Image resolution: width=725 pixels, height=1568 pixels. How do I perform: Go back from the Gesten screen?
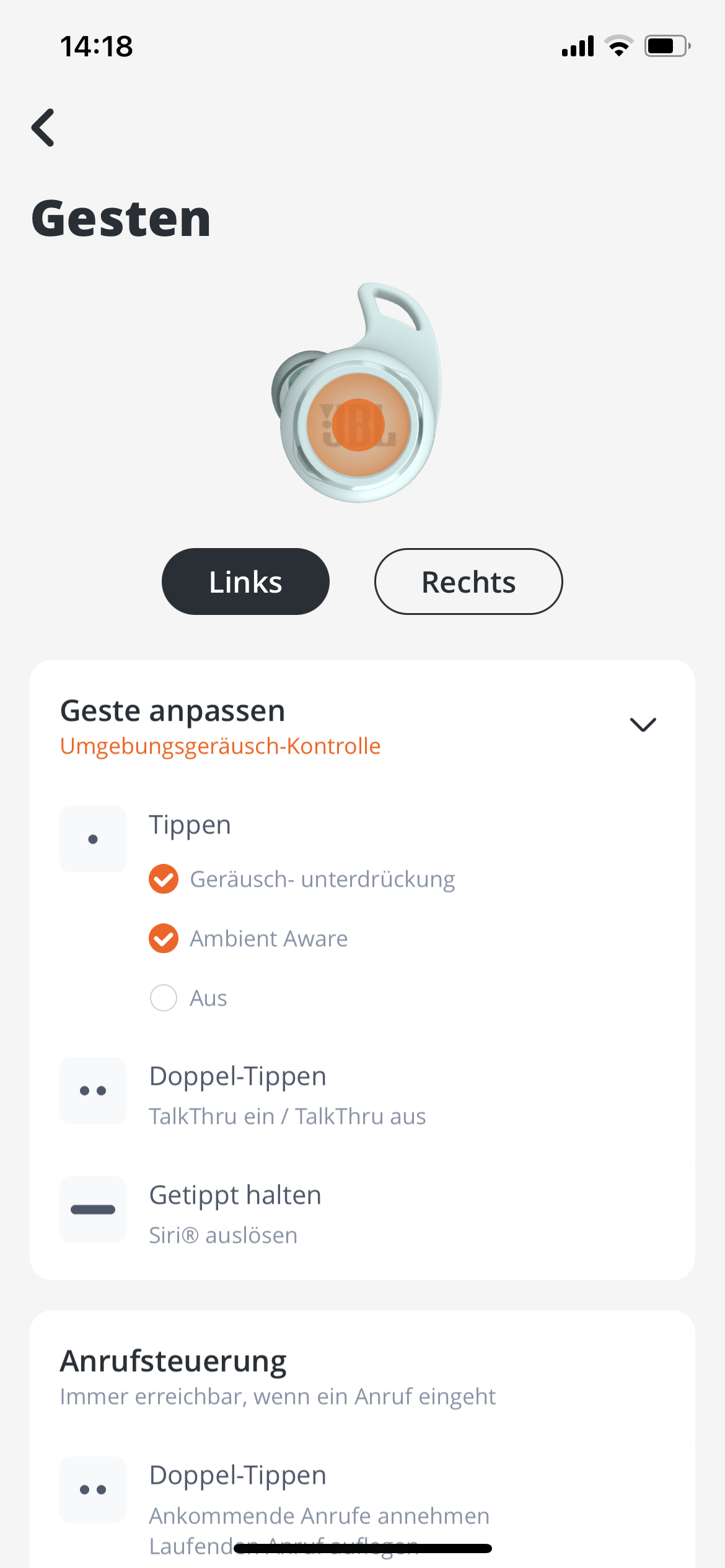(43, 128)
